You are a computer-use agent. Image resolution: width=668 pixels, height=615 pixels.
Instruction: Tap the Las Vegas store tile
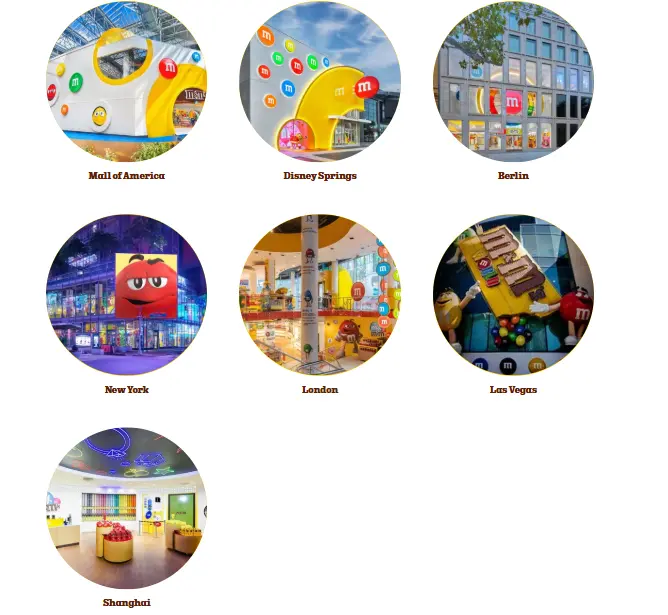click(513, 295)
